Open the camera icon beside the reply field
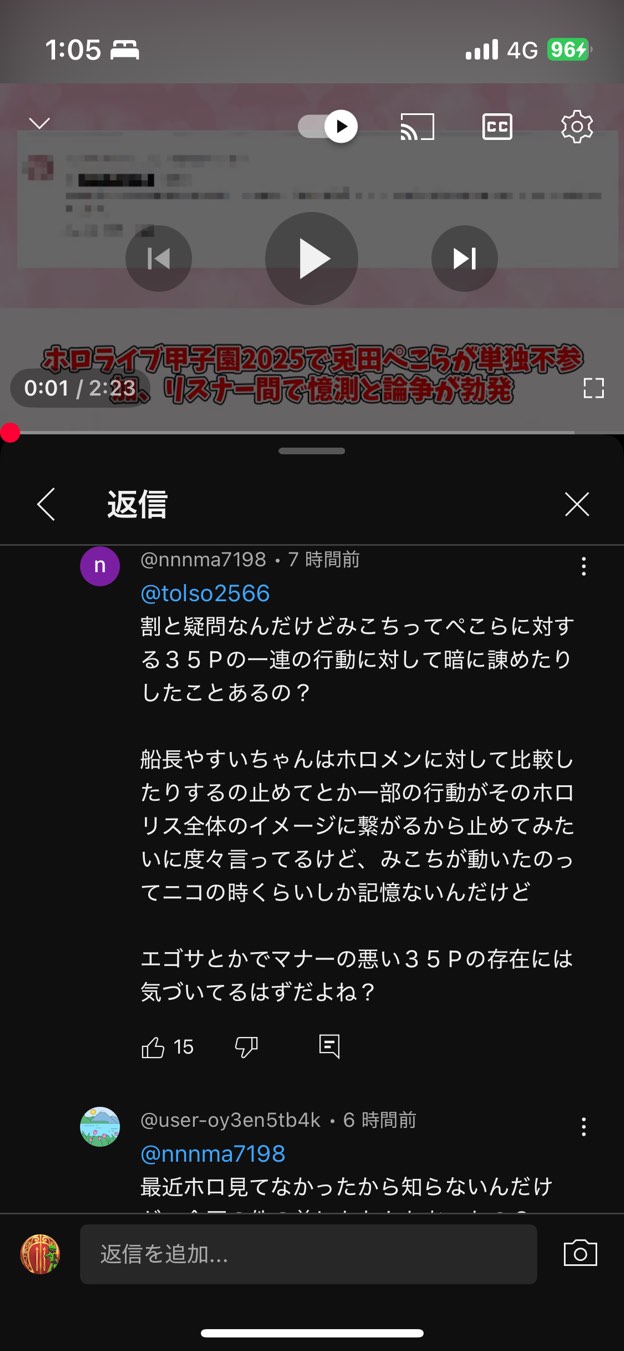 [580, 1254]
